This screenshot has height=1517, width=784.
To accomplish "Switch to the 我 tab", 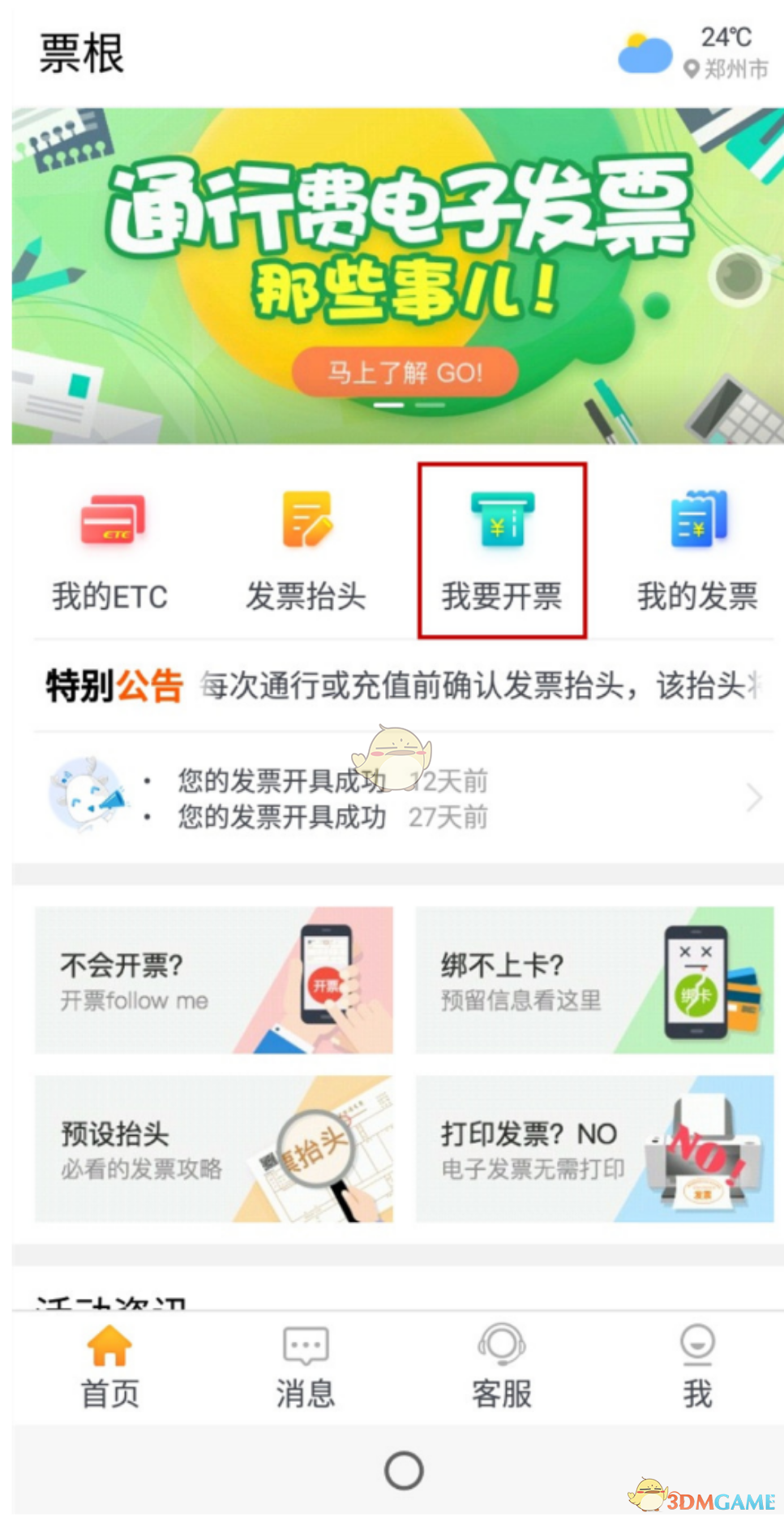I will pyautogui.click(x=697, y=1368).
